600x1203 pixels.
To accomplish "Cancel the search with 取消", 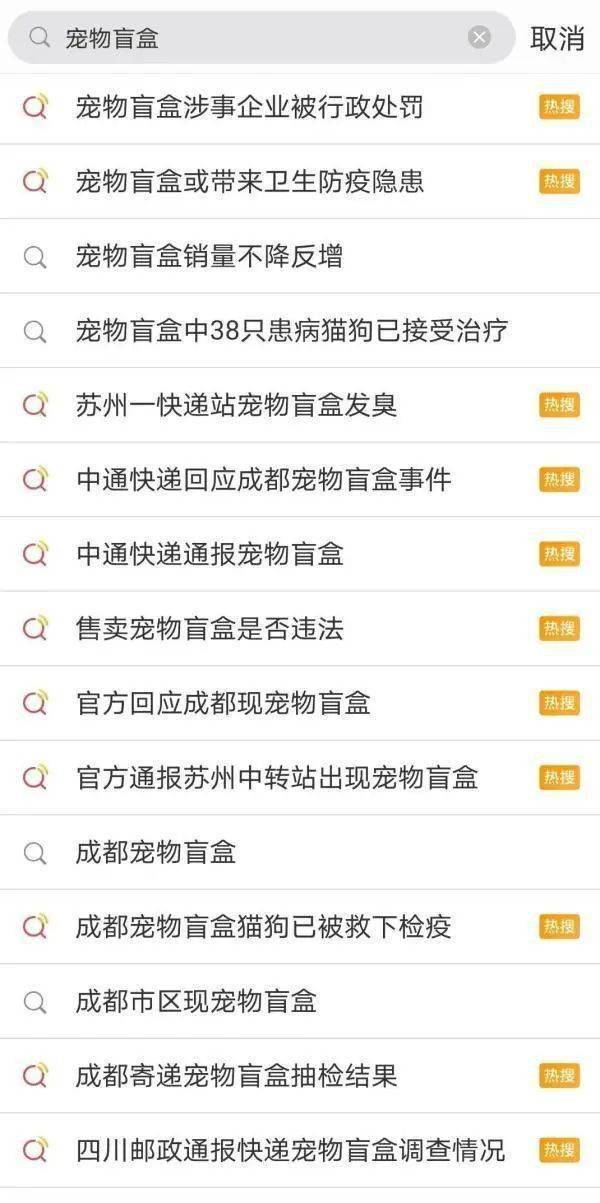I will click(557, 38).
